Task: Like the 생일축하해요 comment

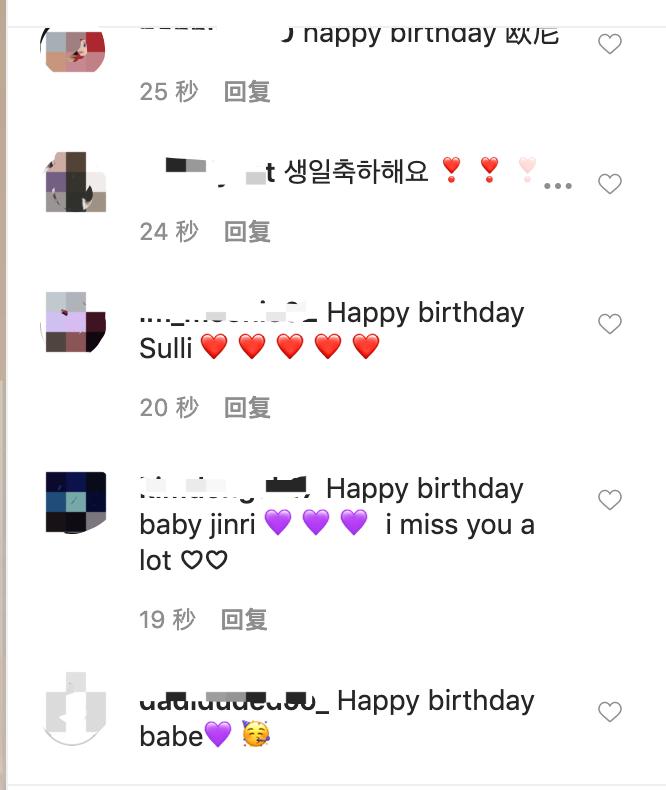Action: click(609, 184)
